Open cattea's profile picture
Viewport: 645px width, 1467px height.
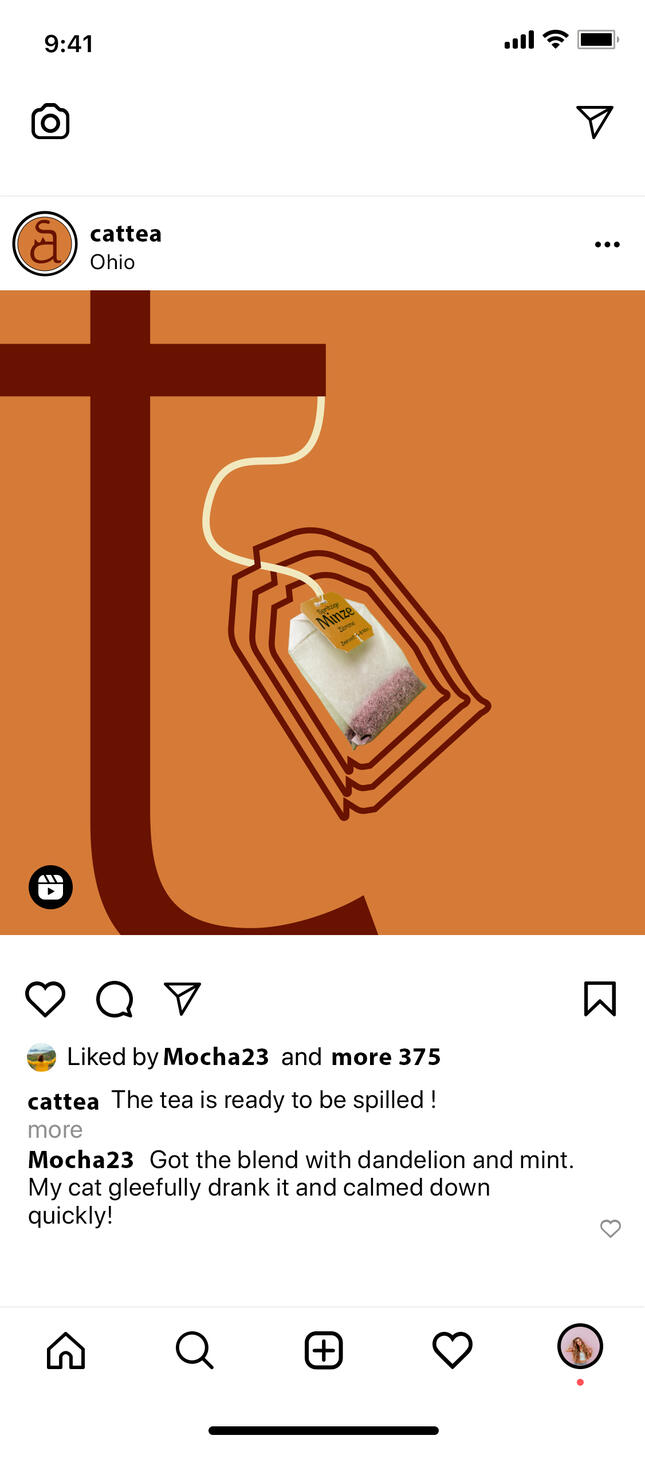[x=45, y=244]
